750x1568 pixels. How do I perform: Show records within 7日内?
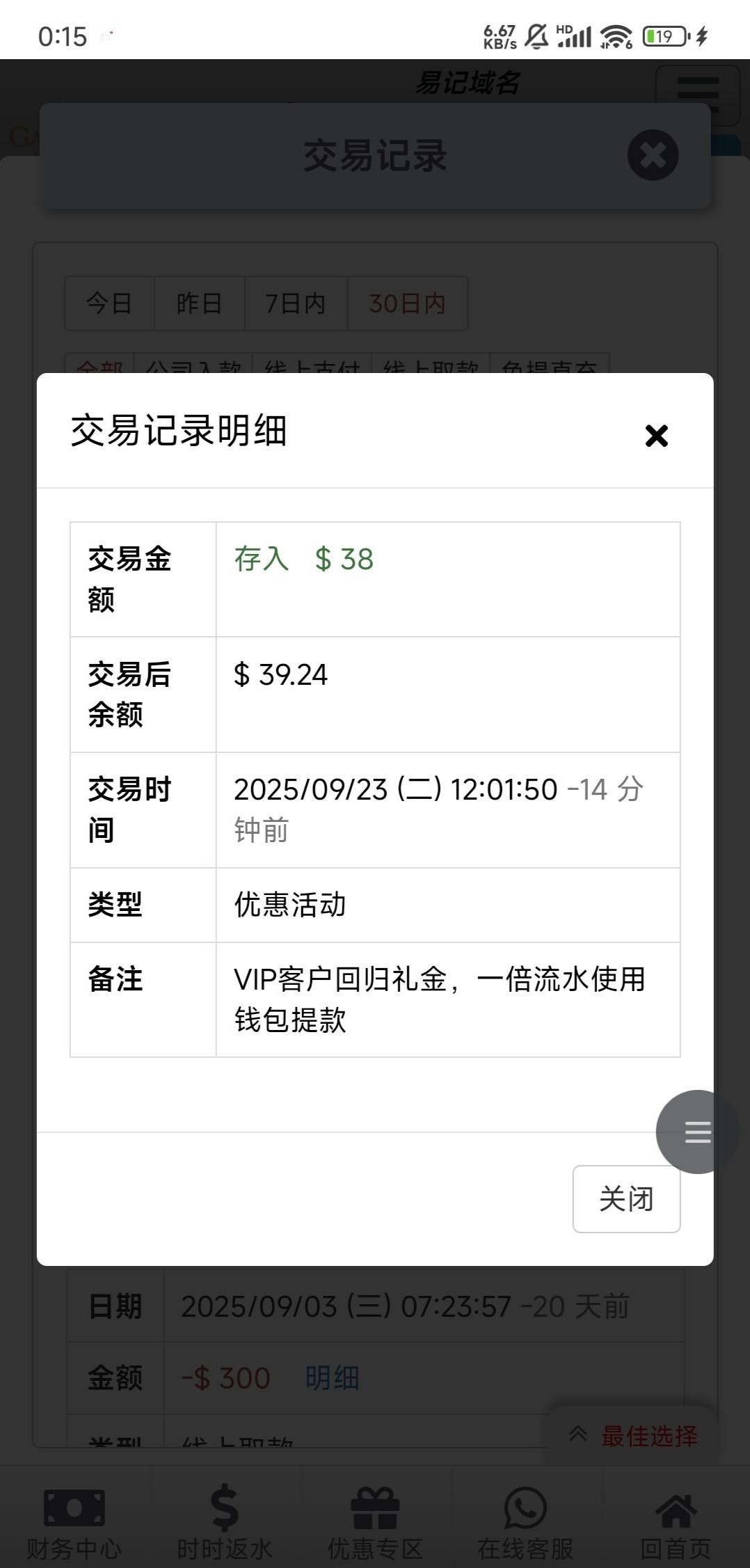tap(296, 303)
